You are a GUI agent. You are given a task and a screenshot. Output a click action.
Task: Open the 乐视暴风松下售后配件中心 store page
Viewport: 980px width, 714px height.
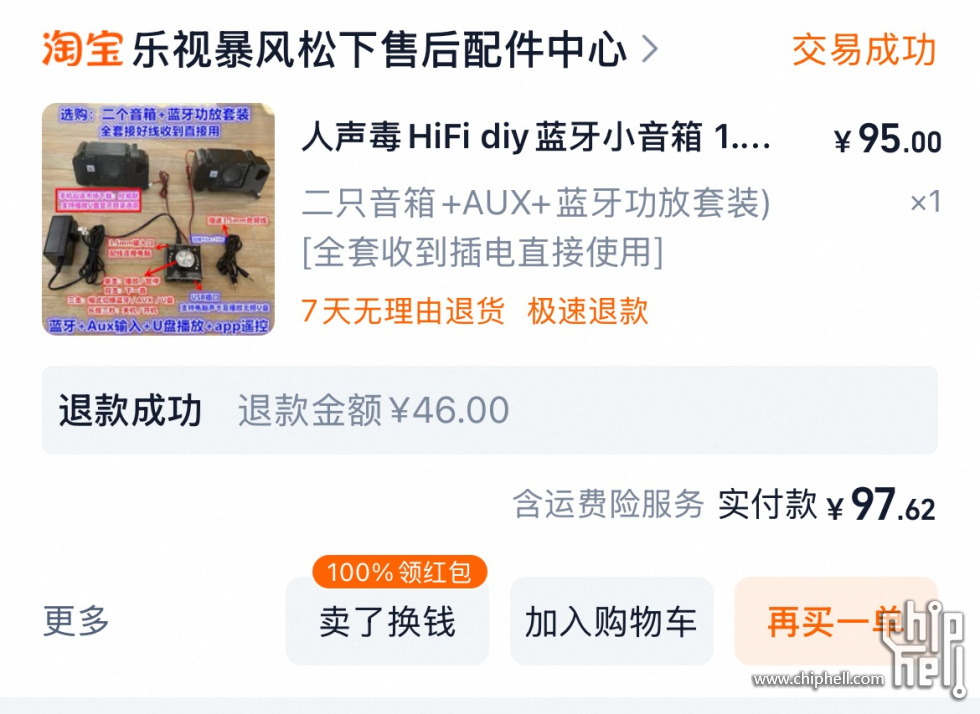380,48
